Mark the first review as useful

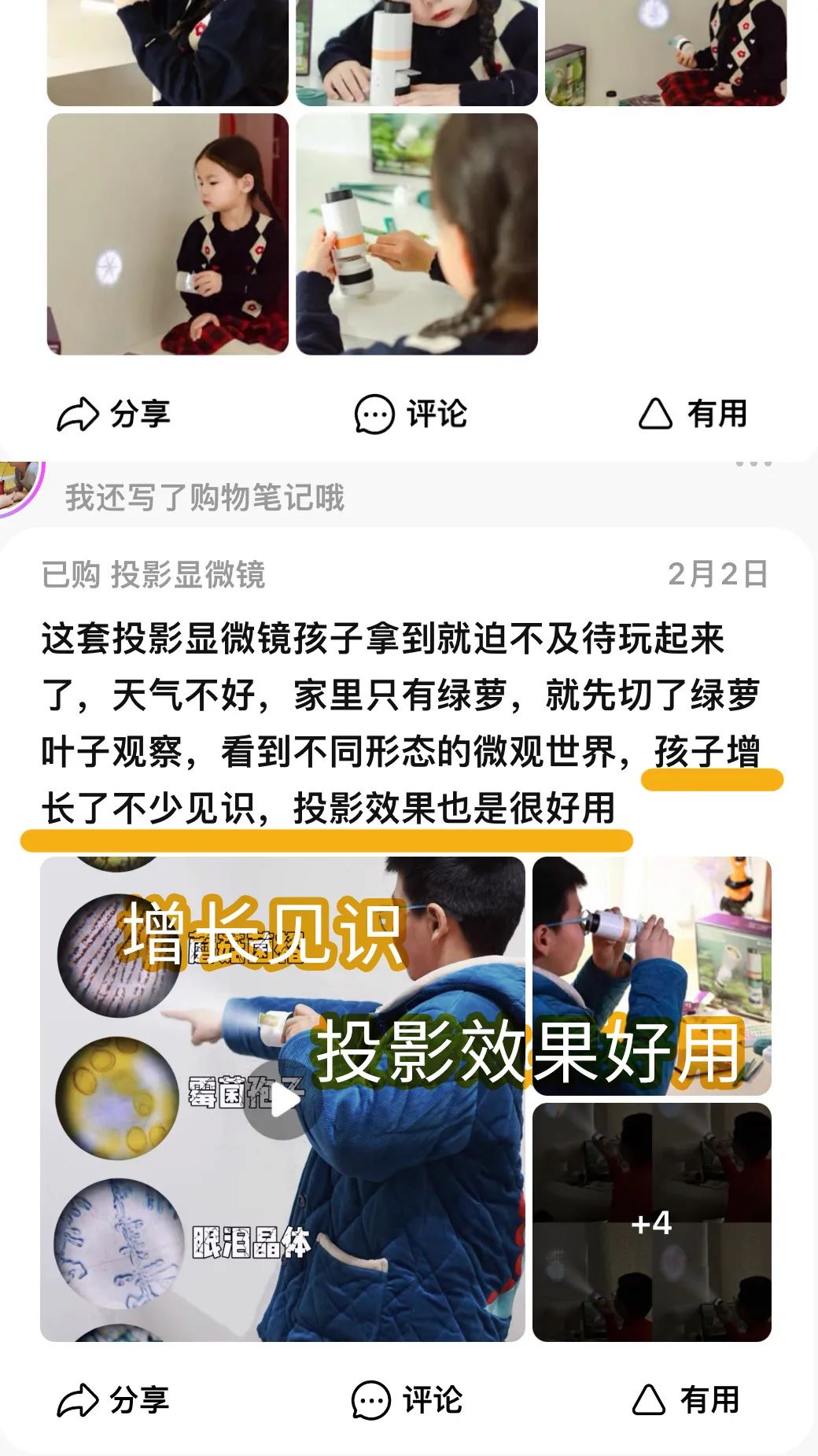[x=692, y=414]
